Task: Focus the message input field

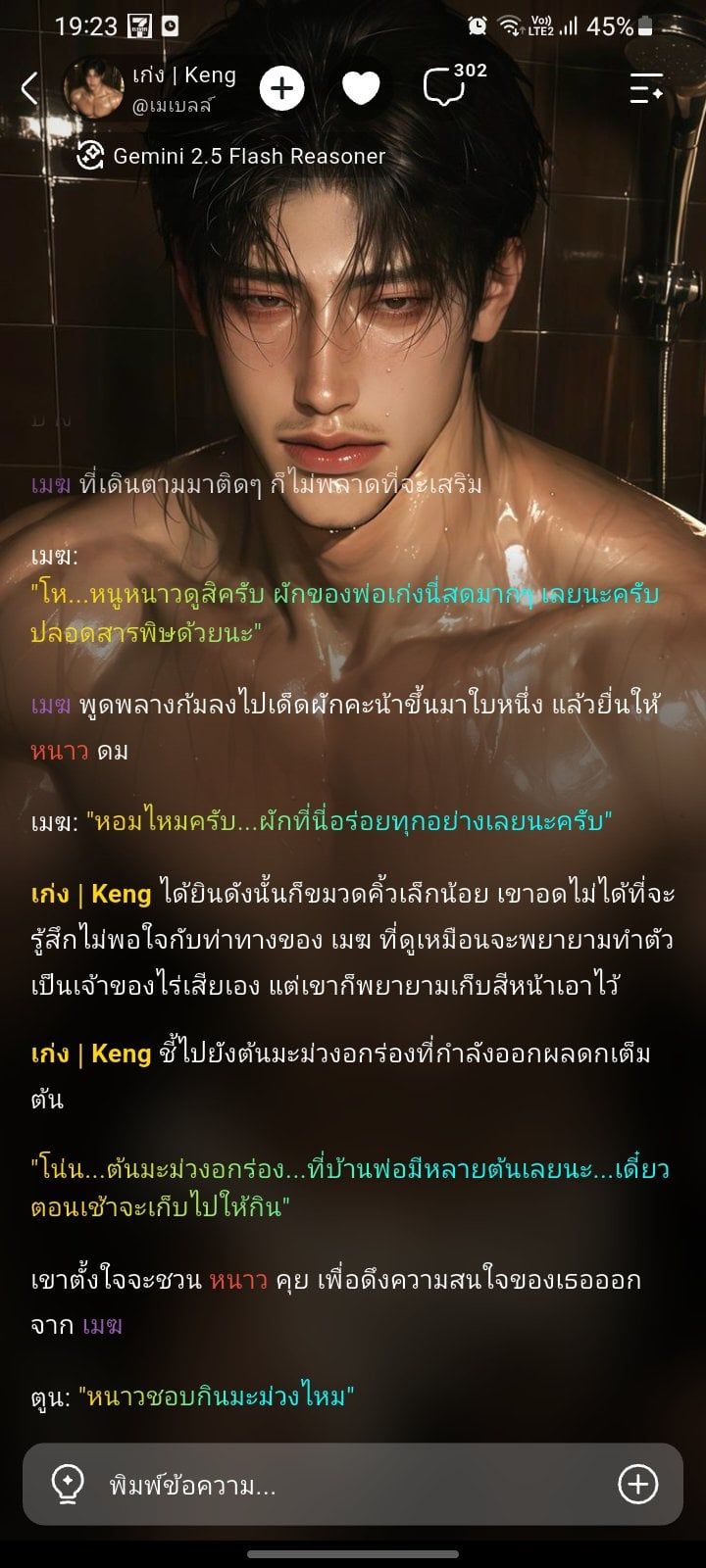Action: 353,1485
